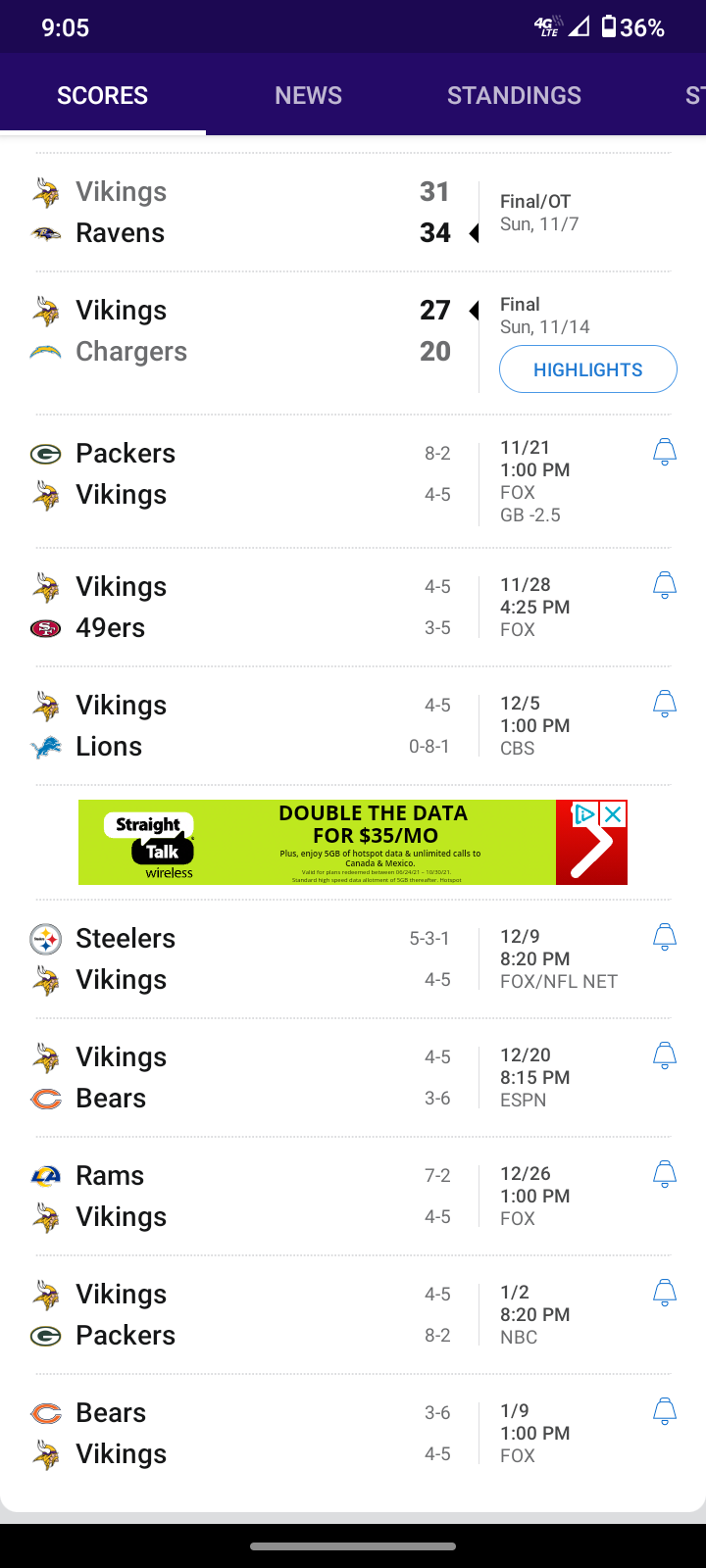This screenshot has width=706, height=1568.
Task: Tap alert bell for Vikings vs Lions game
Action: (665, 704)
